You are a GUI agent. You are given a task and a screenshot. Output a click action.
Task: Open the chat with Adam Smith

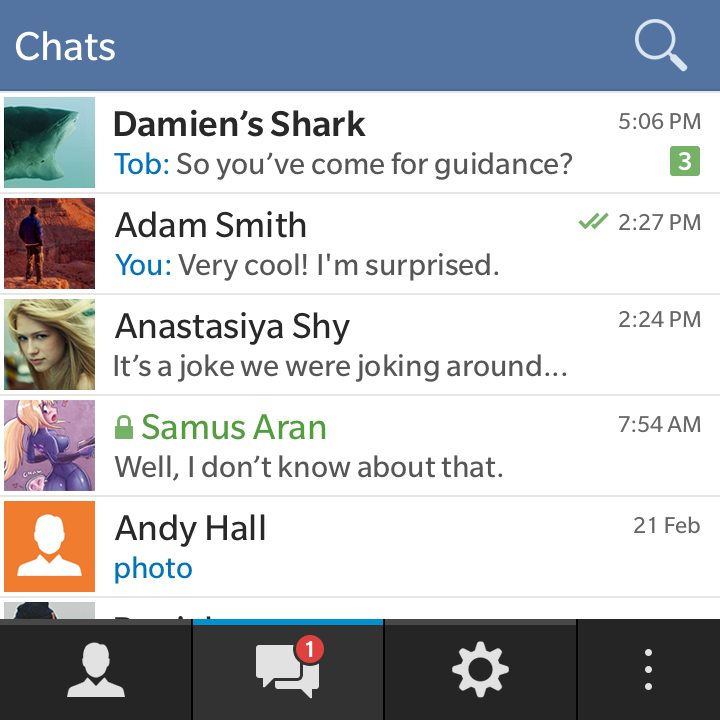pos(360,244)
